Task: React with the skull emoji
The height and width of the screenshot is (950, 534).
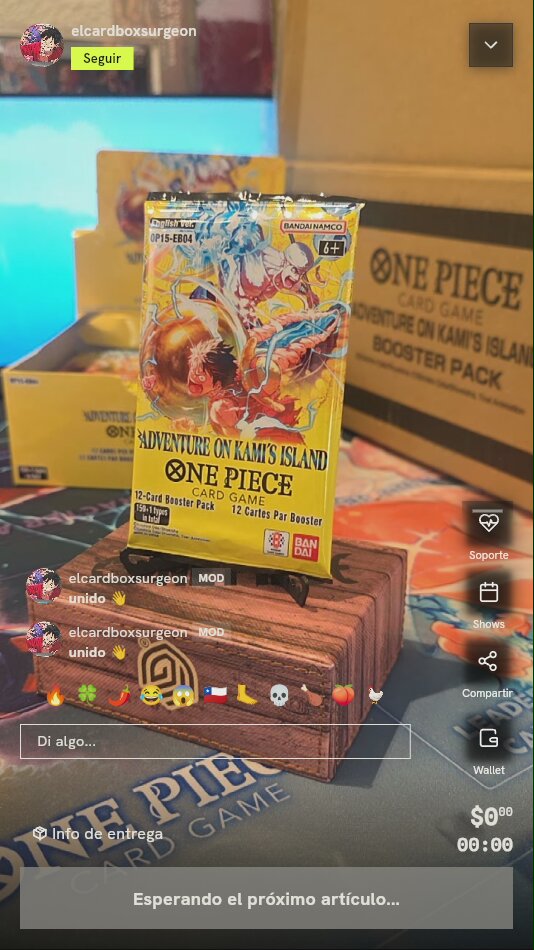Action: point(279,696)
